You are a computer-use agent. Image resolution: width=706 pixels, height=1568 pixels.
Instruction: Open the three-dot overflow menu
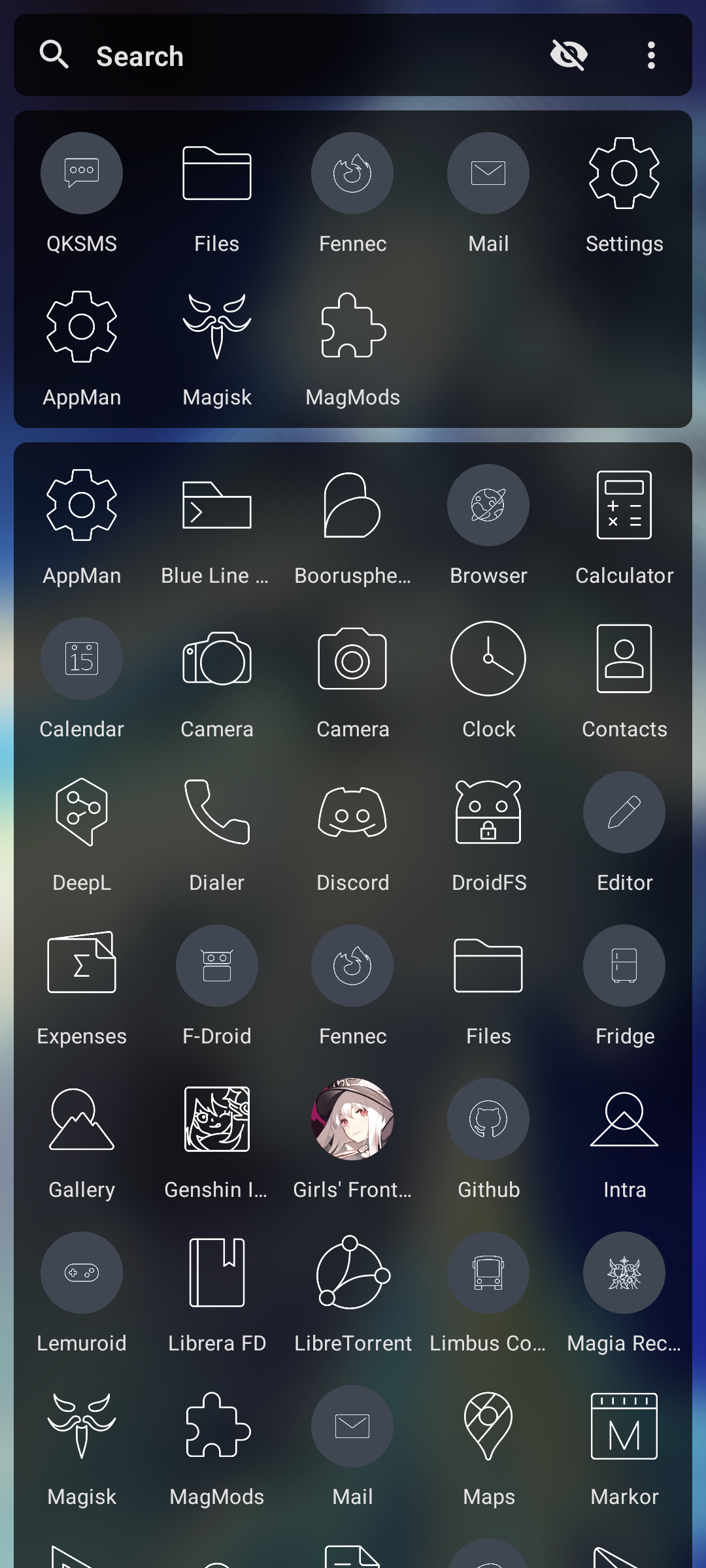651,56
